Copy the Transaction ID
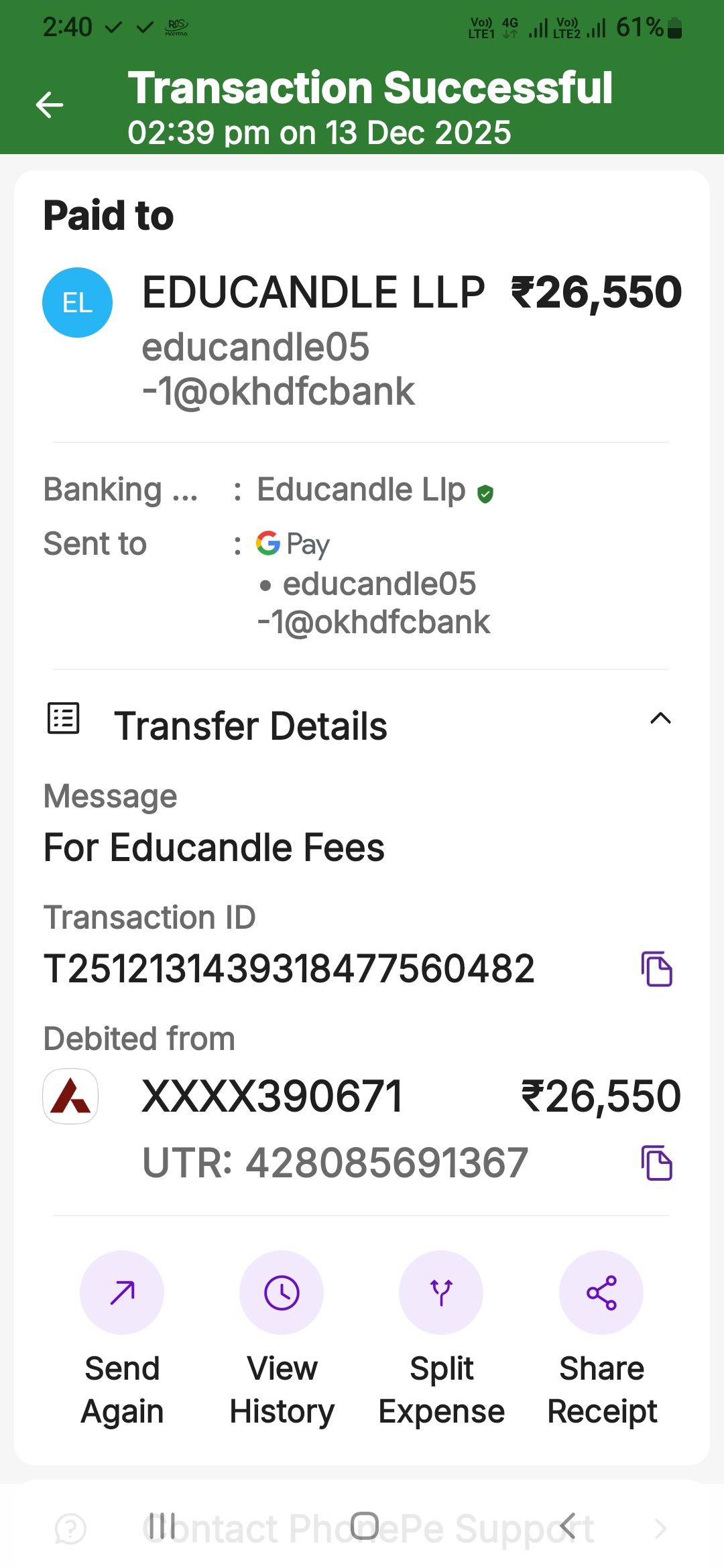The image size is (724, 1568). [x=656, y=969]
